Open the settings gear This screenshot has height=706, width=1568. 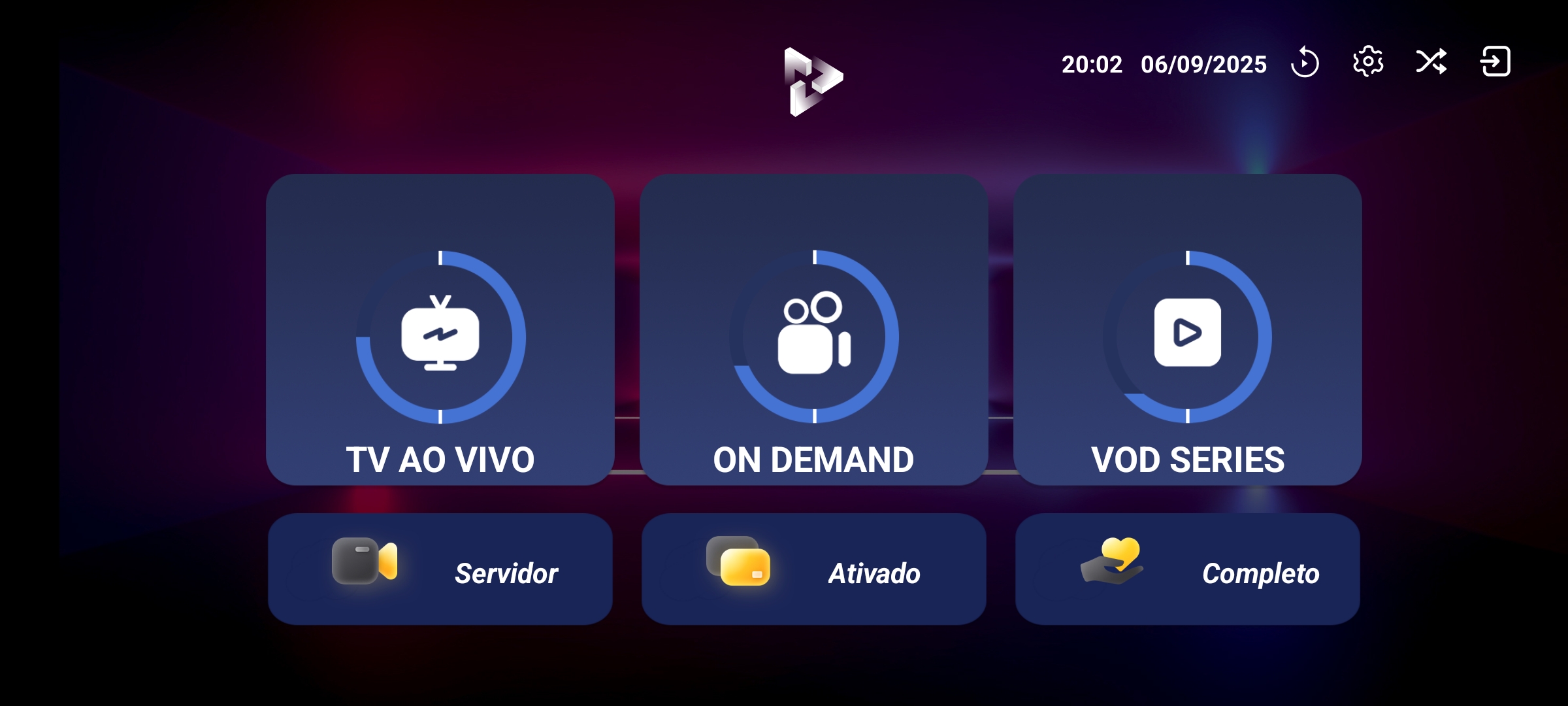(x=1367, y=62)
